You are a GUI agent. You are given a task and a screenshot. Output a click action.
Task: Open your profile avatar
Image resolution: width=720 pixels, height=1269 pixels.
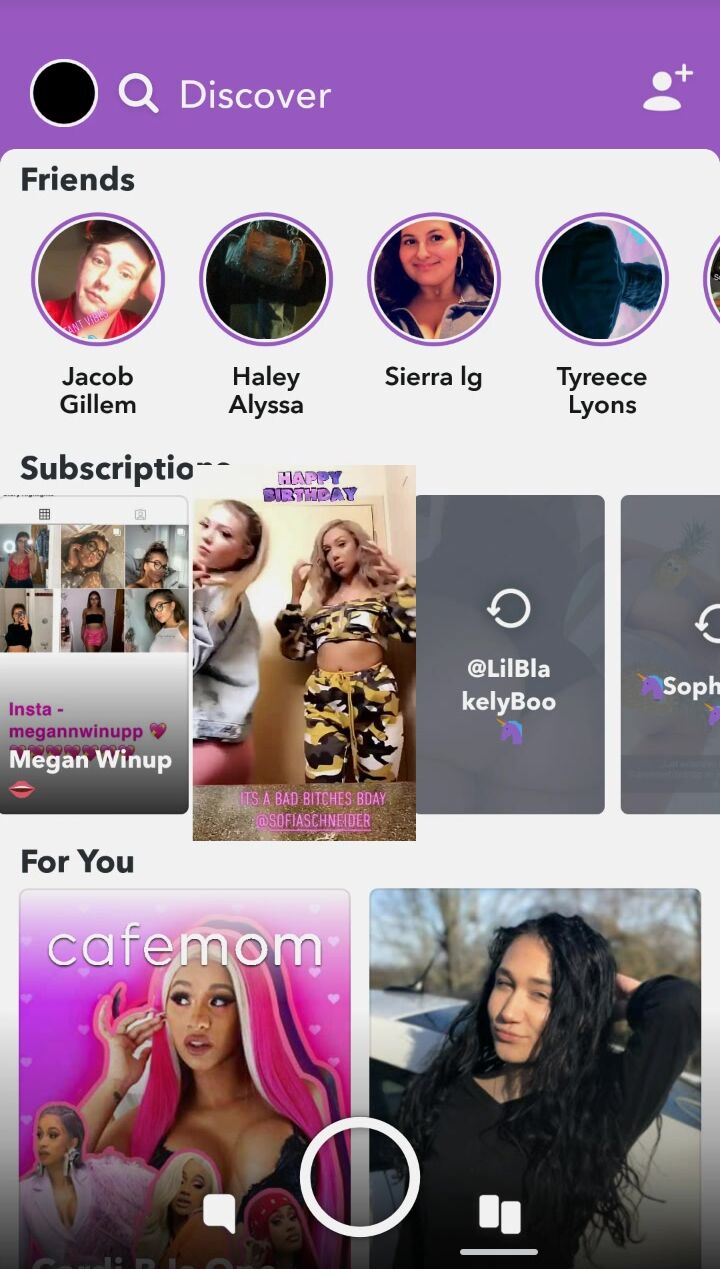pos(64,93)
